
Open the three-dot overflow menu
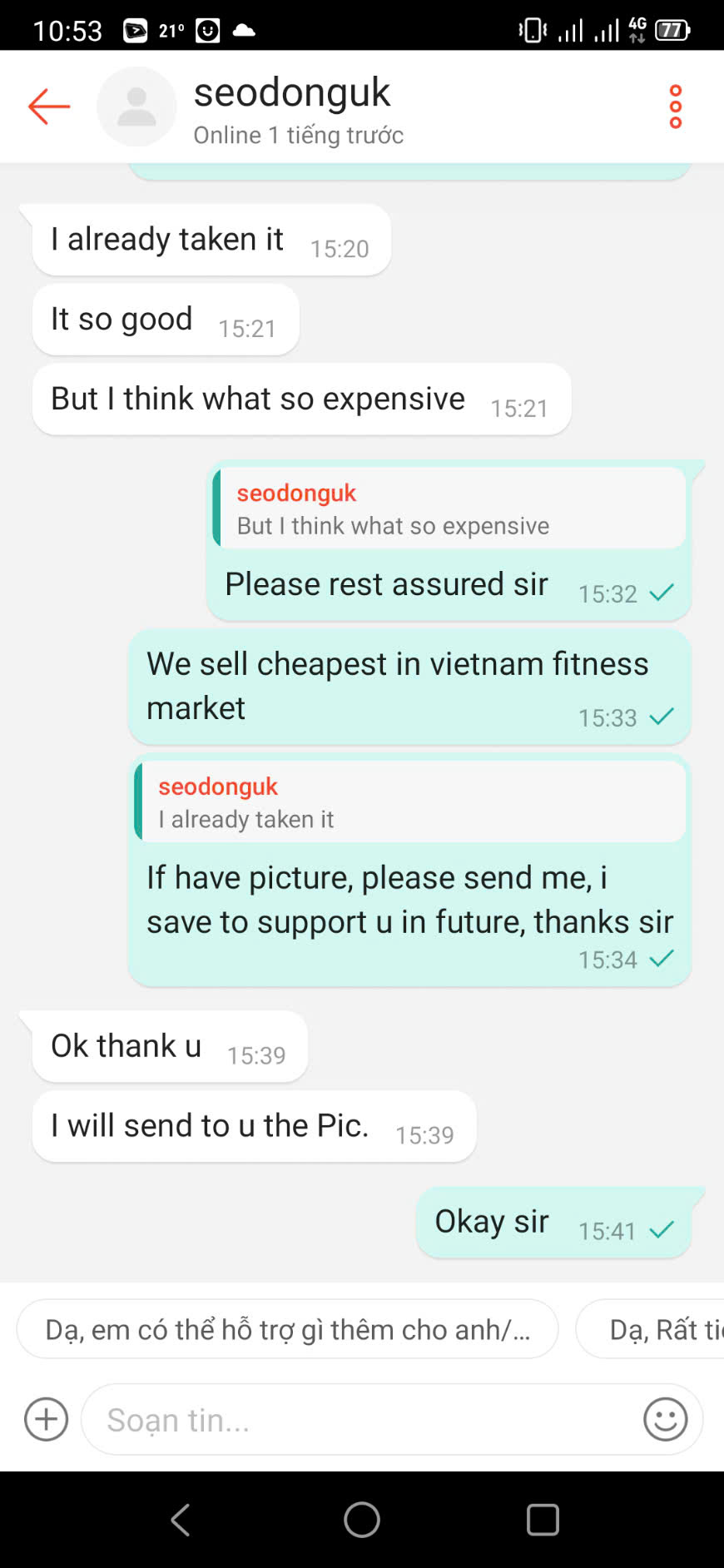[675, 107]
